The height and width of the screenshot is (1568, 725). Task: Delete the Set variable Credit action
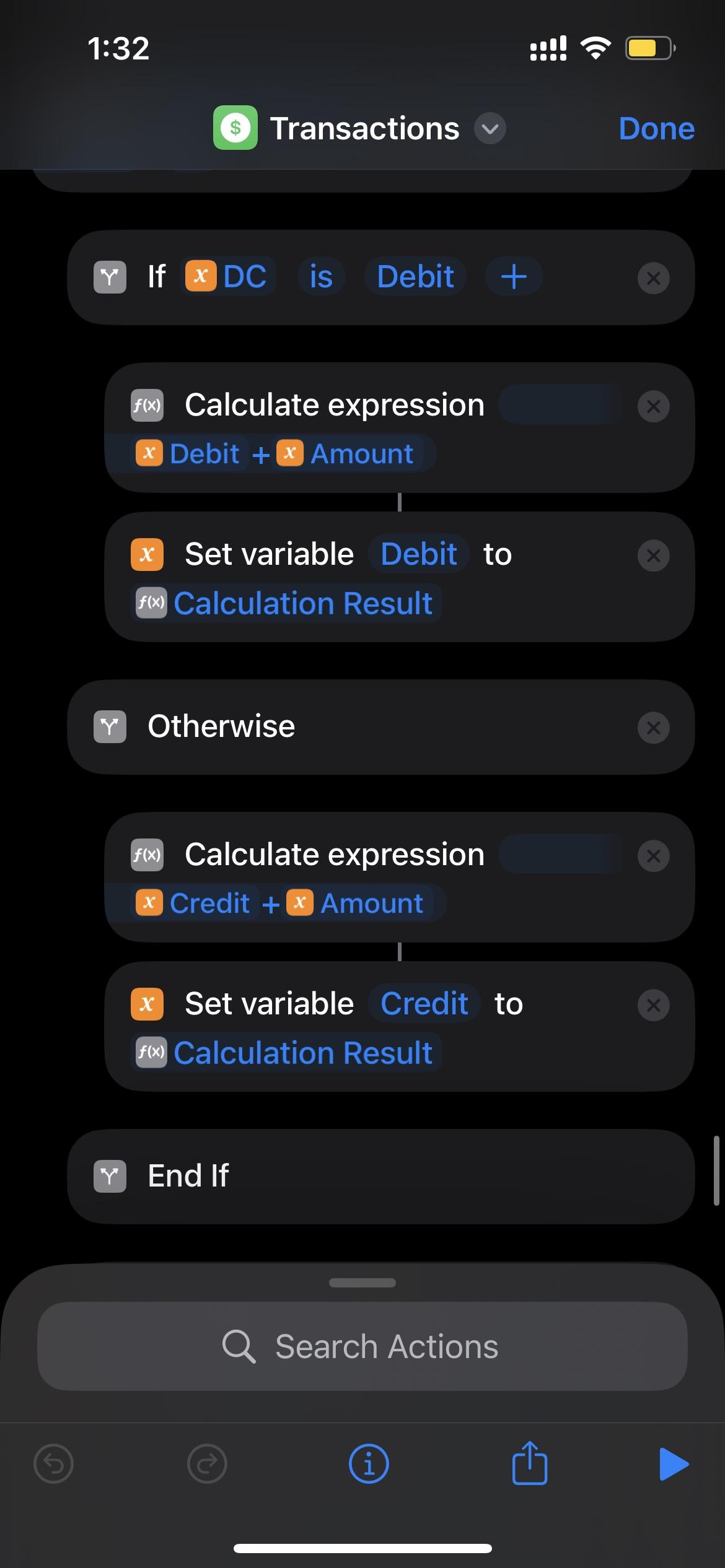click(653, 1005)
